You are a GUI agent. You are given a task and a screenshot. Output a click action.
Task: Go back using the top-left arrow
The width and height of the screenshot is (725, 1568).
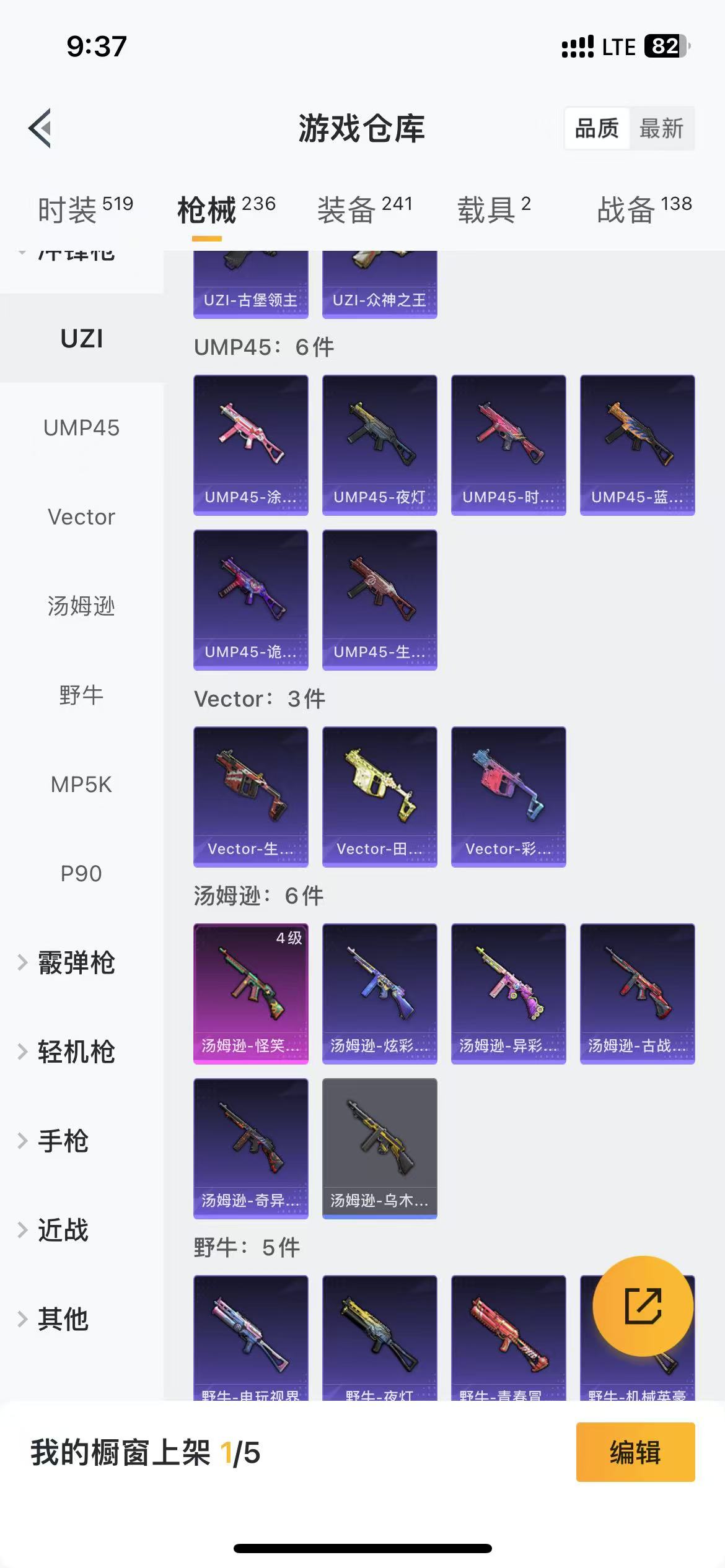coord(40,128)
